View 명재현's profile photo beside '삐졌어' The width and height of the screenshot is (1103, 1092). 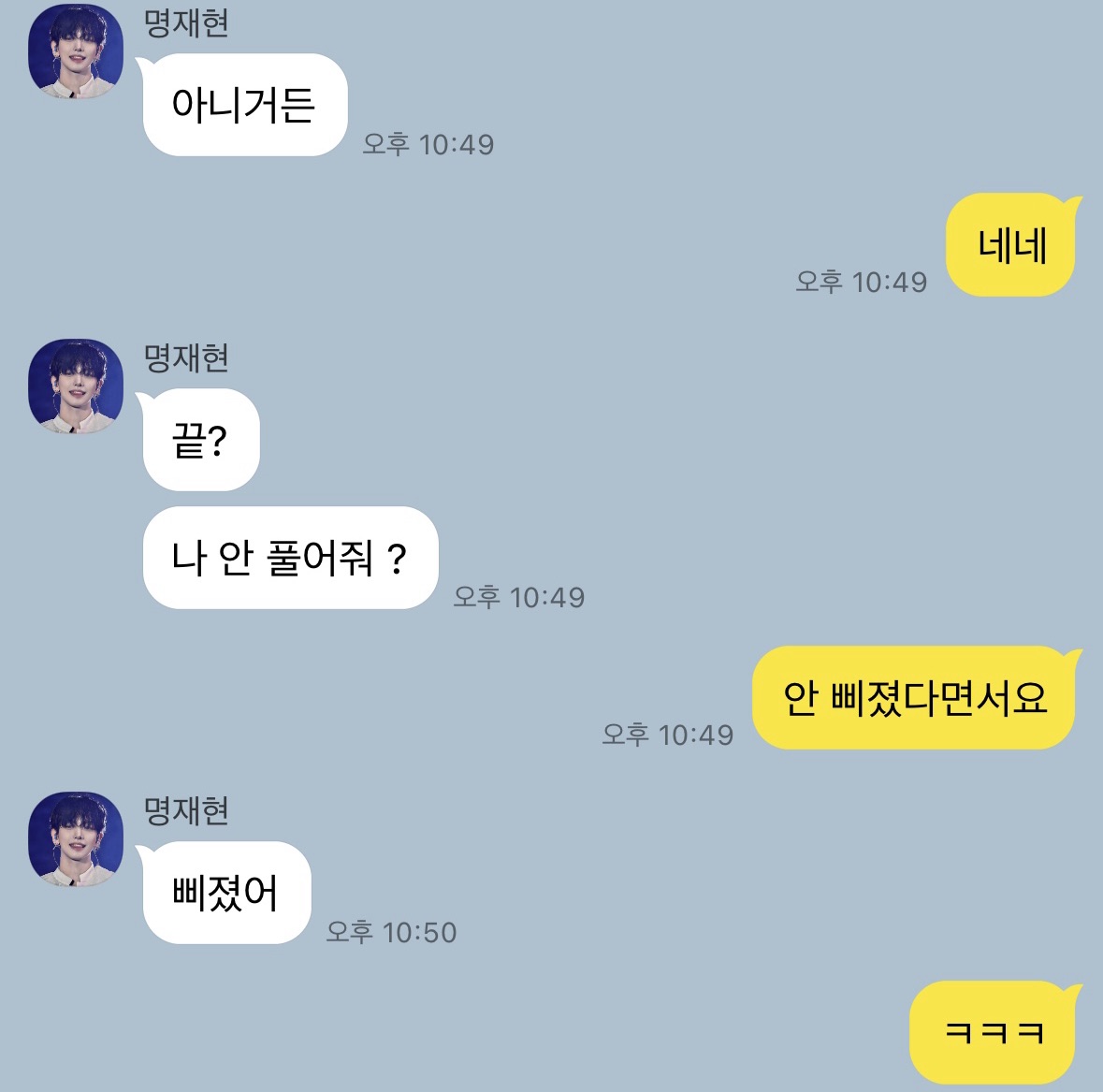coord(76,839)
